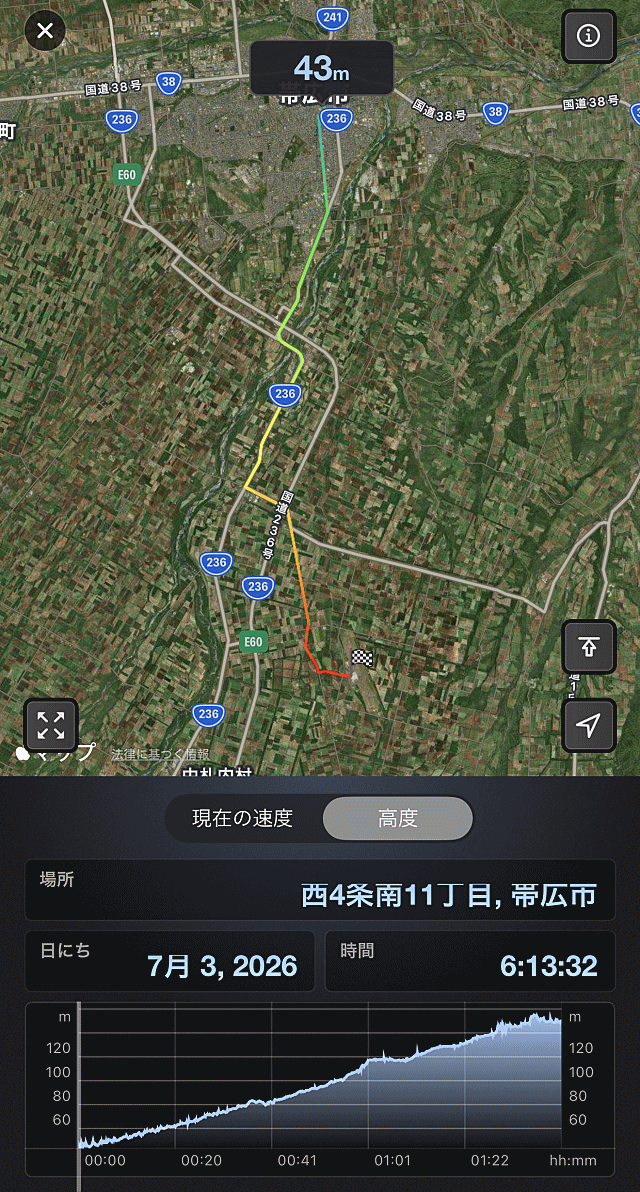This screenshot has width=640, height=1192.
Task: Open the info button
Action: [x=588, y=36]
